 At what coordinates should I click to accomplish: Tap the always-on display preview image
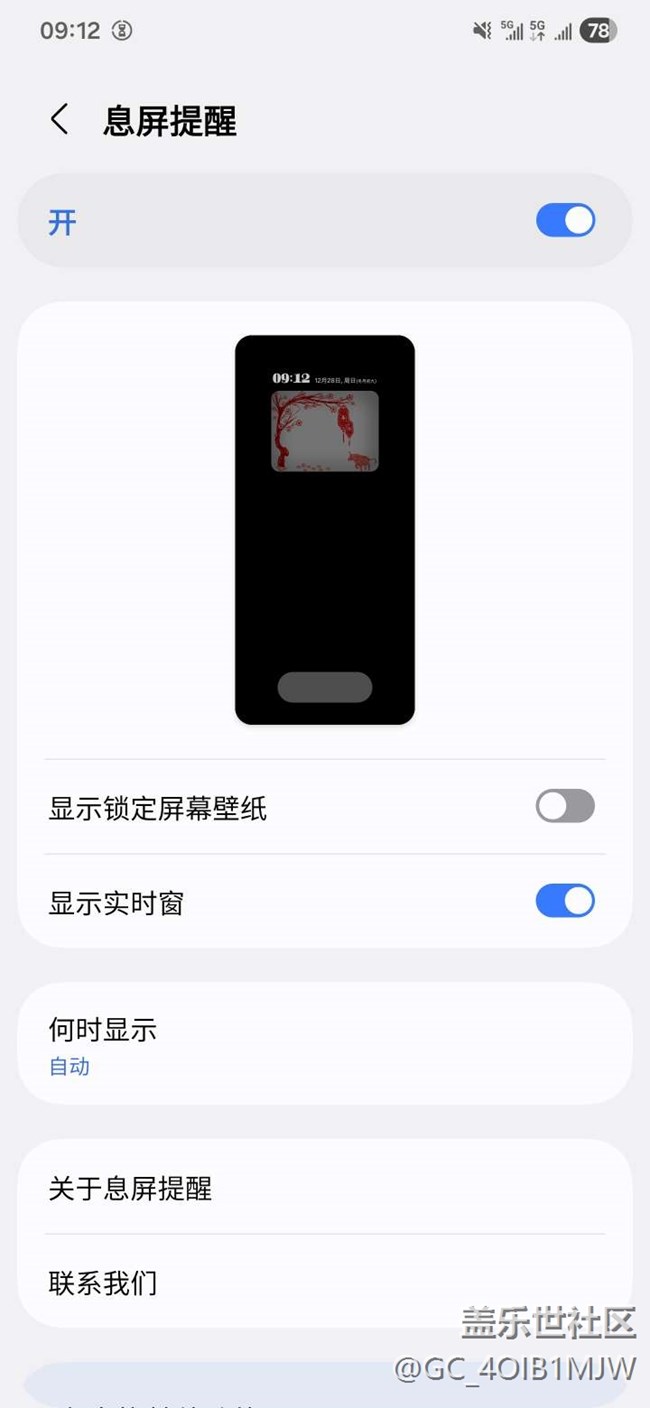pos(324,530)
